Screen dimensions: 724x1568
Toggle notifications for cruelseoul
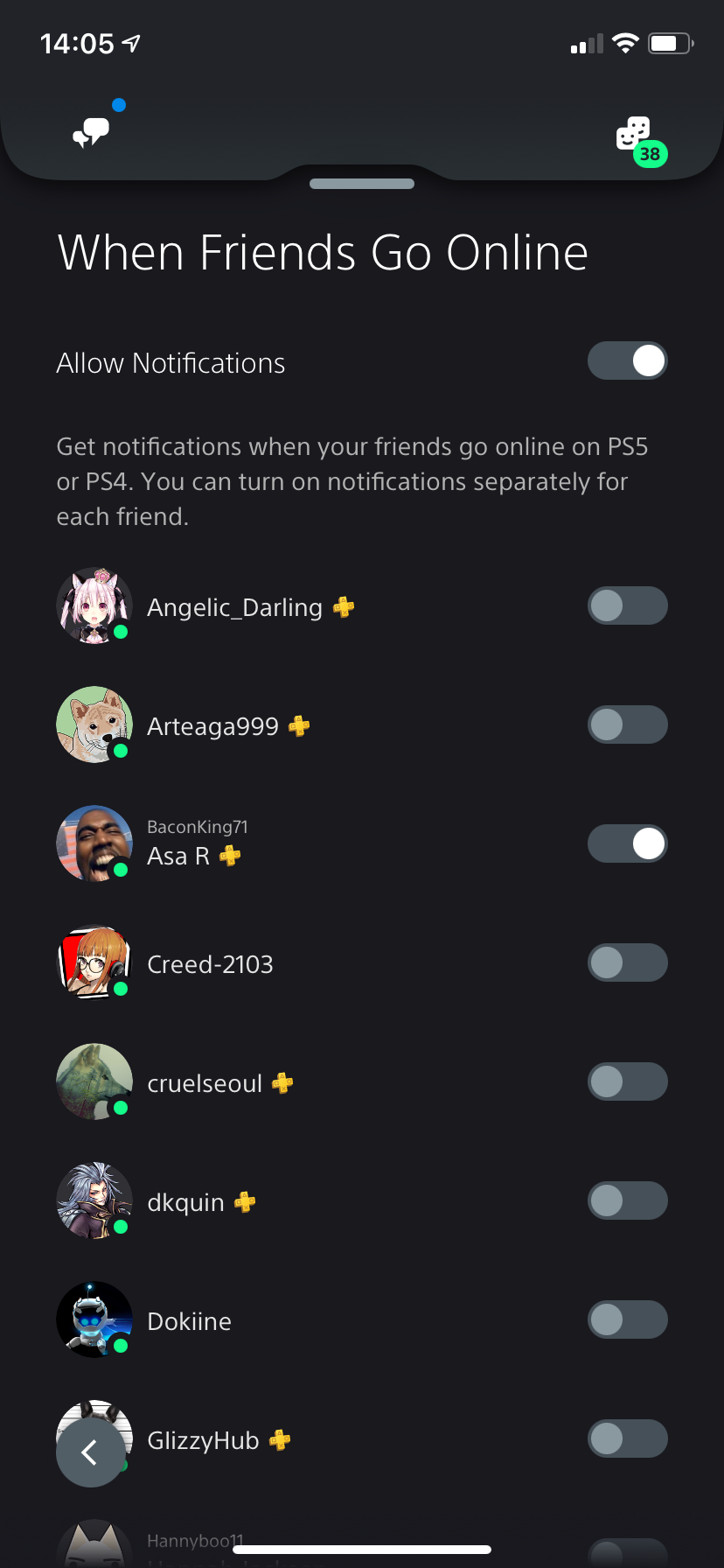point(627,1081)
